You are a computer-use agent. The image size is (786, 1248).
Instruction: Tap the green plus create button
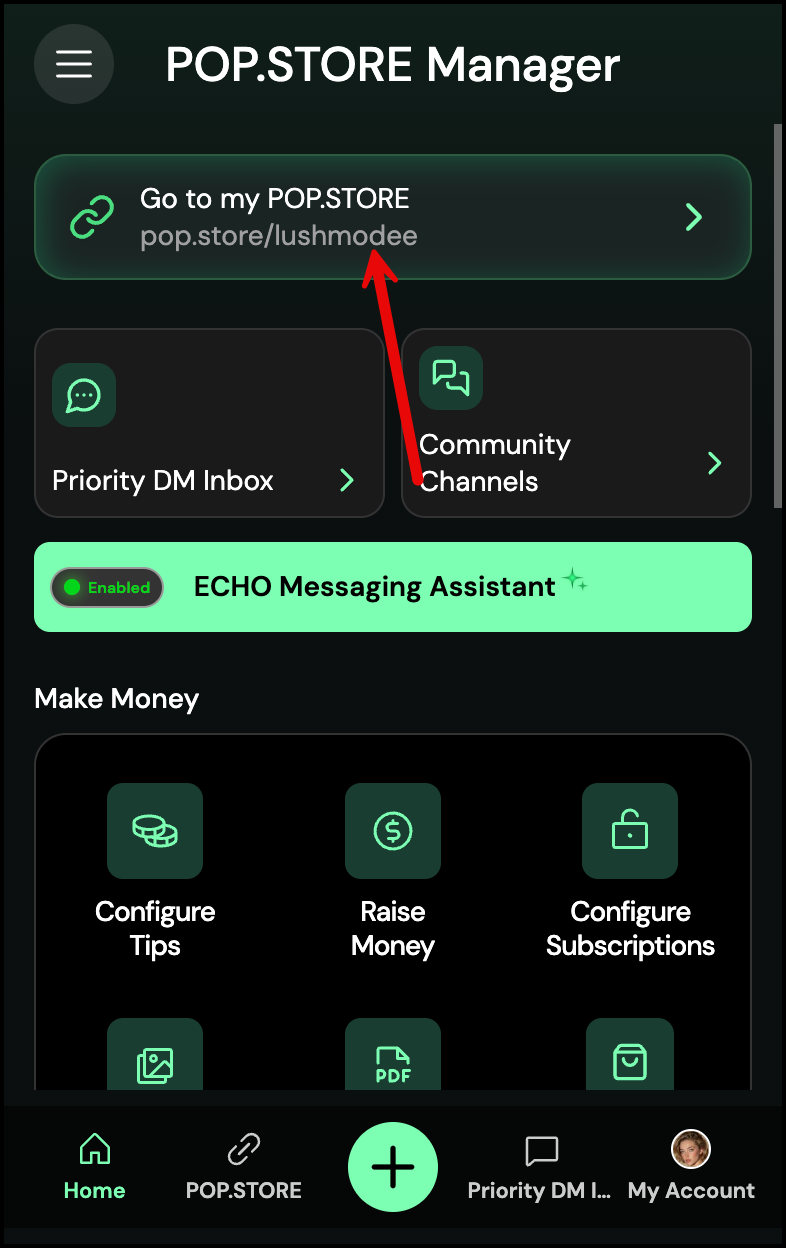[393, 1167]
